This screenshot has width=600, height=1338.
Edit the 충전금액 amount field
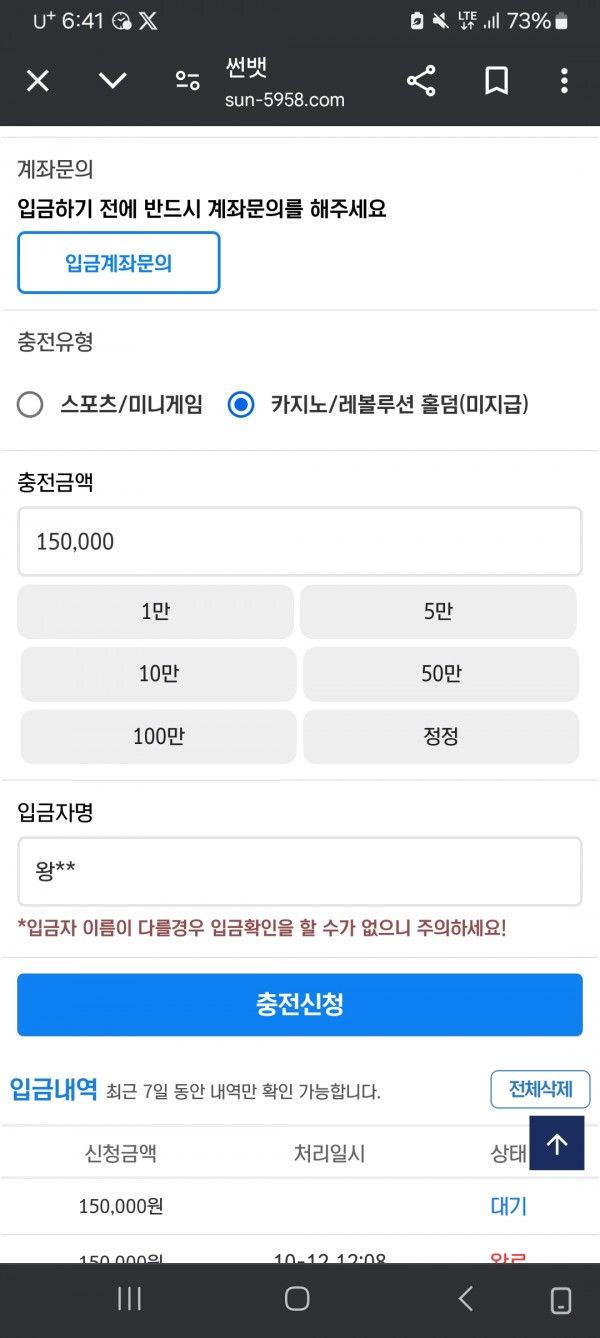pyautogui.click(x=300, y=542)
